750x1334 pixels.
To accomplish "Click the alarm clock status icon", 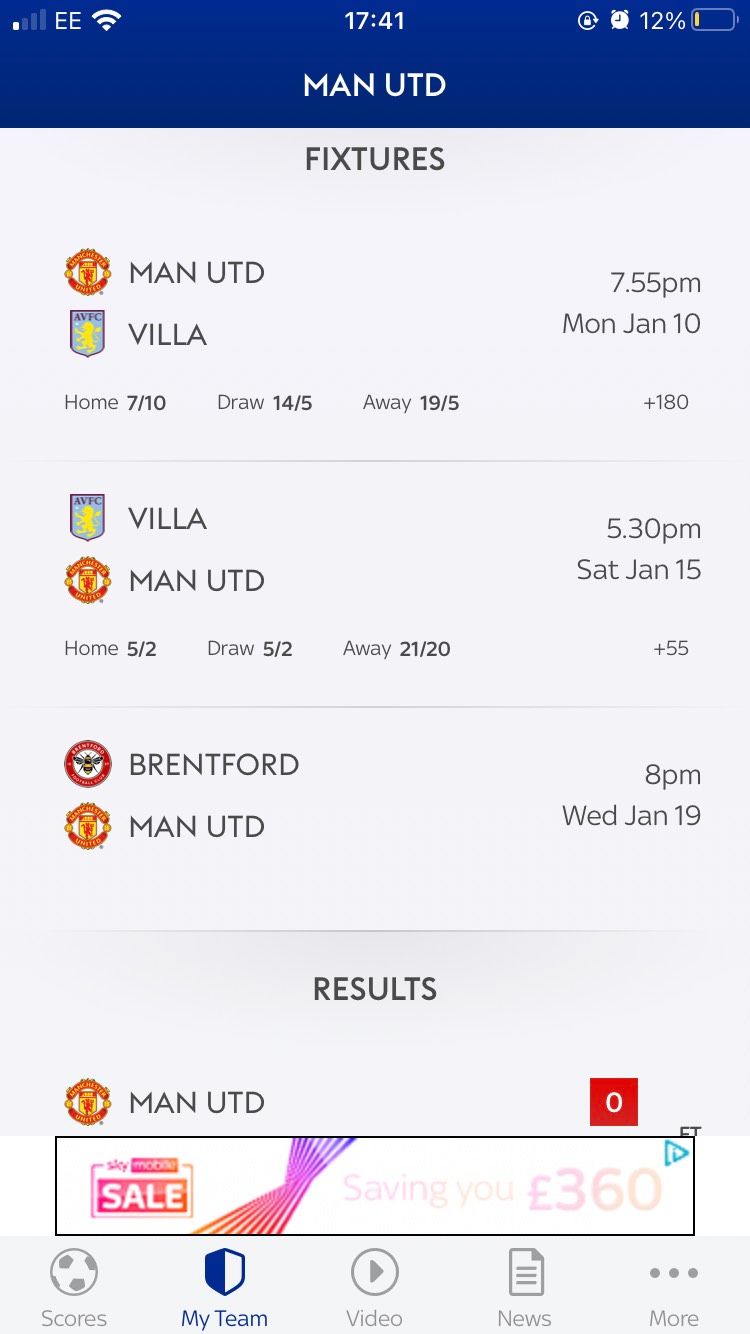I will click(621, 20).
